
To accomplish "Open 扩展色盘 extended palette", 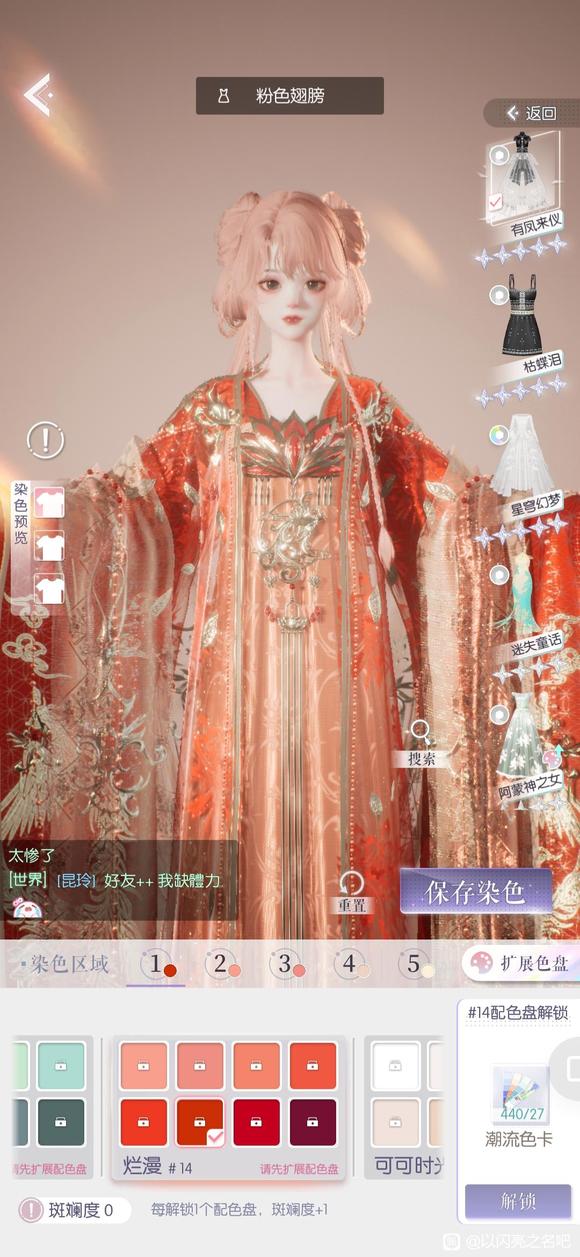I will (x=520, y=963).
